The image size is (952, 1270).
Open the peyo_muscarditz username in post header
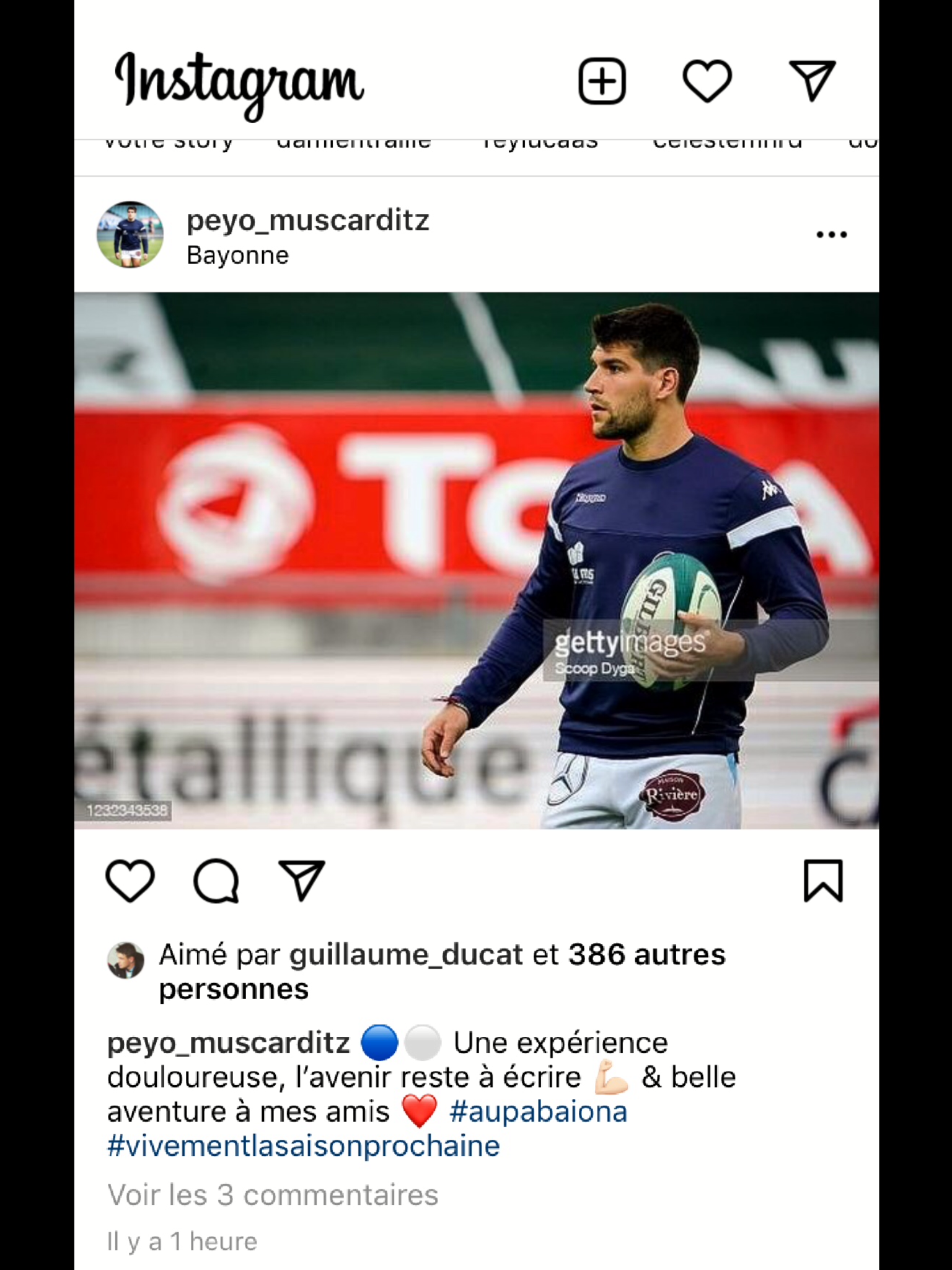tap(307, 220)
